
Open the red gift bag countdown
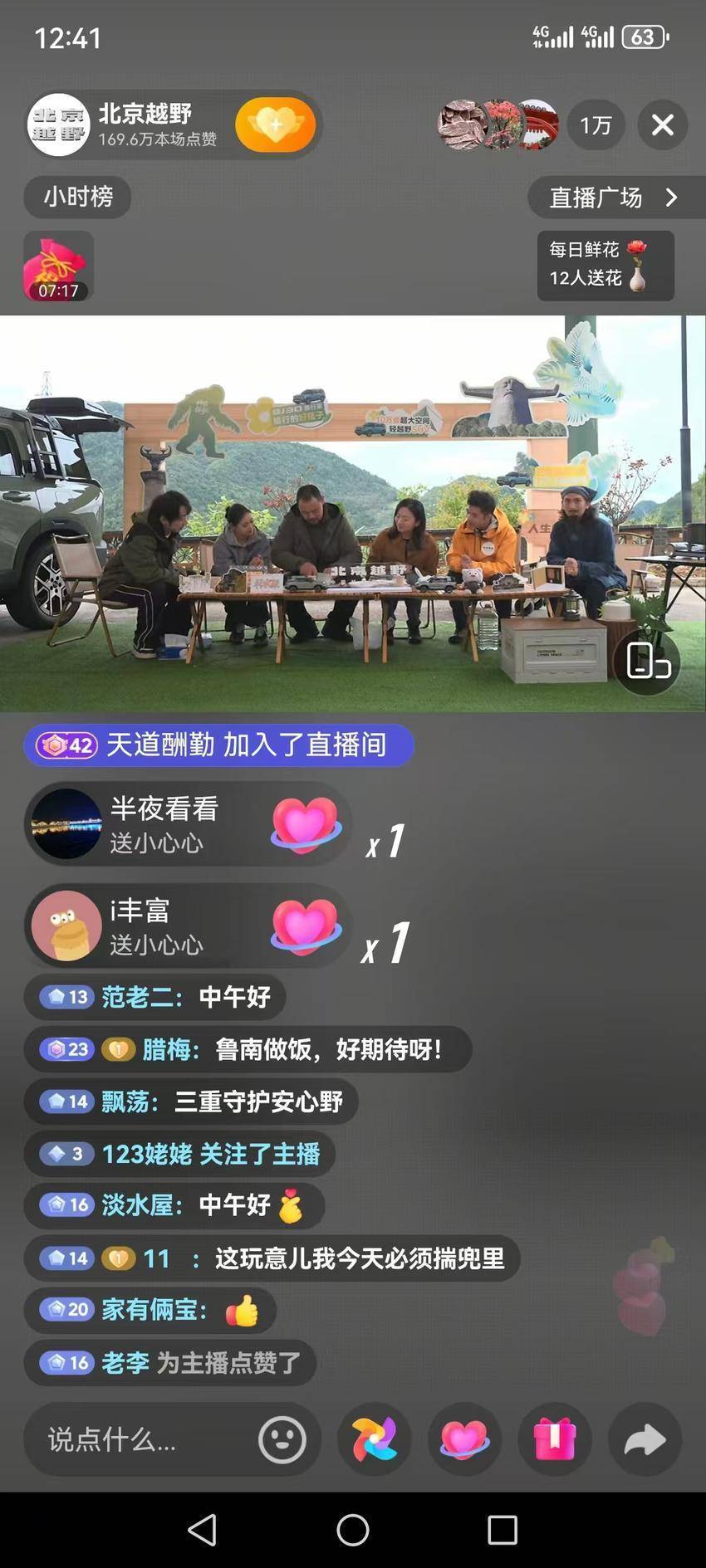tap(58, 266)
